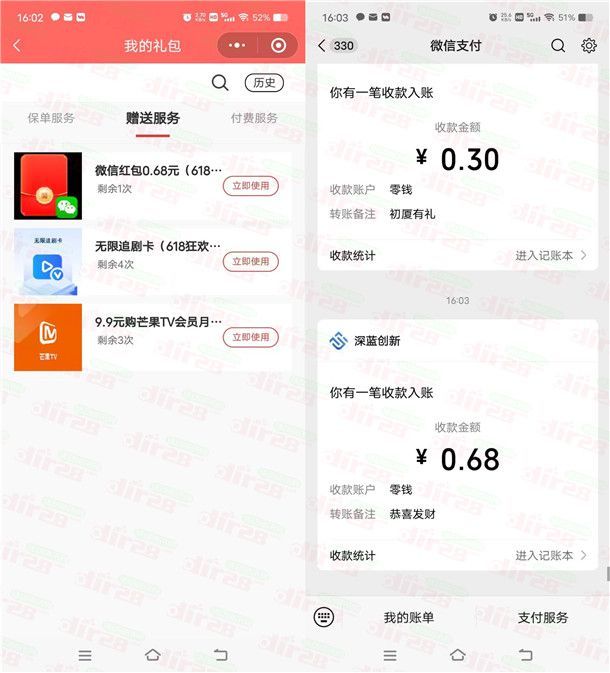
Task: Select the 赠送服务 tab
Action: pyautogui.click(x=153, y=118)
